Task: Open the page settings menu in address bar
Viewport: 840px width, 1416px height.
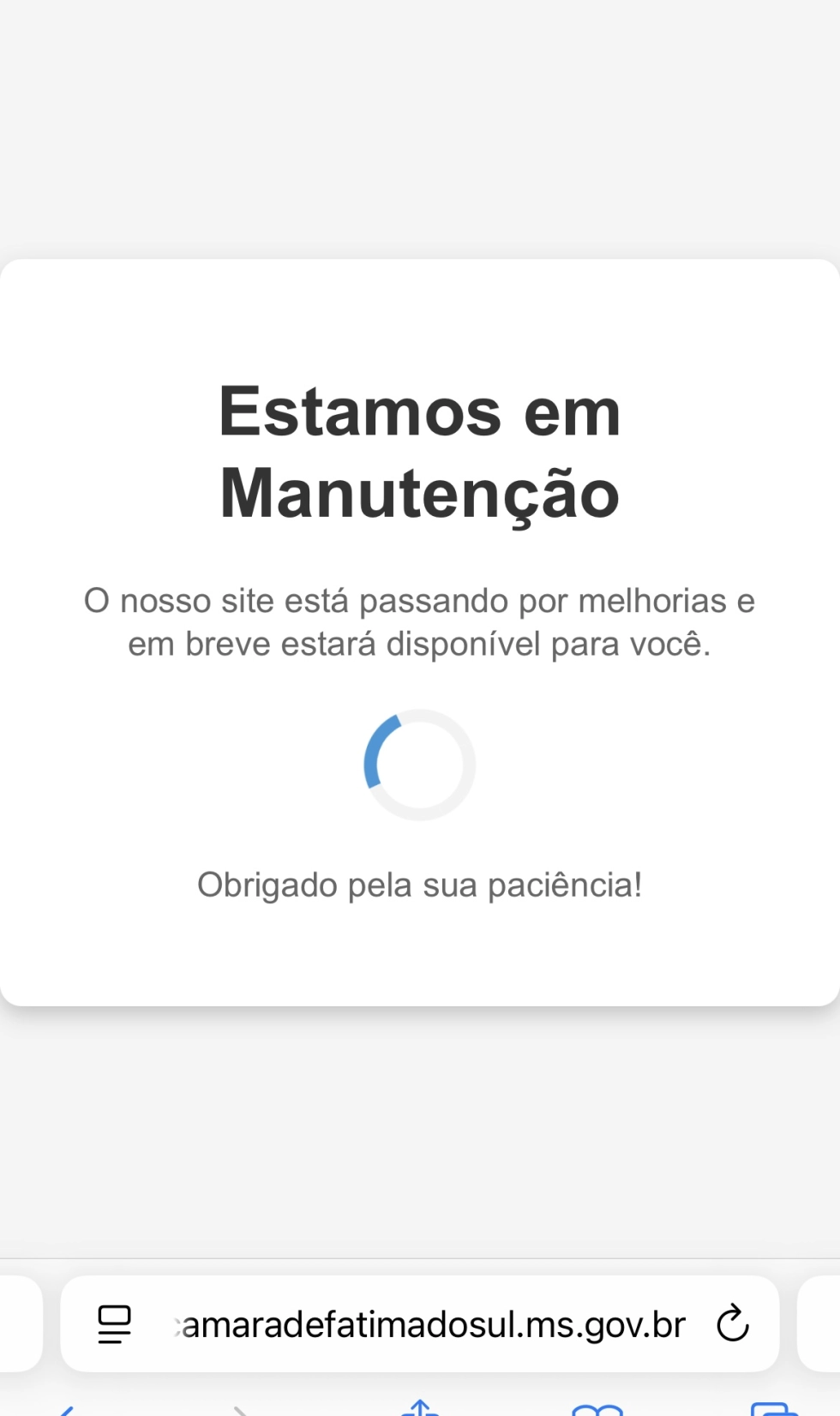Action: point(114,1324)
